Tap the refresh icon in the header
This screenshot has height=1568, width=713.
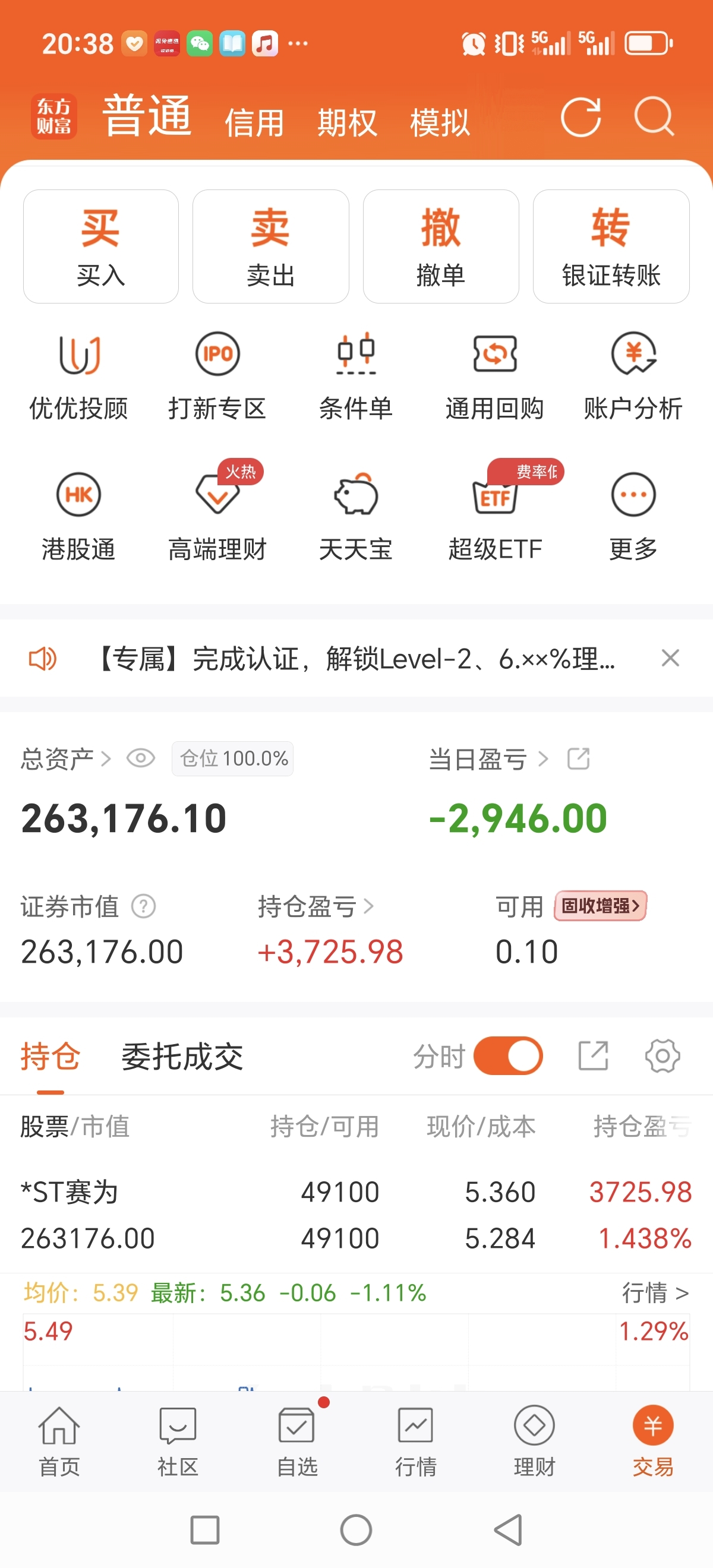tap(581, 117)
